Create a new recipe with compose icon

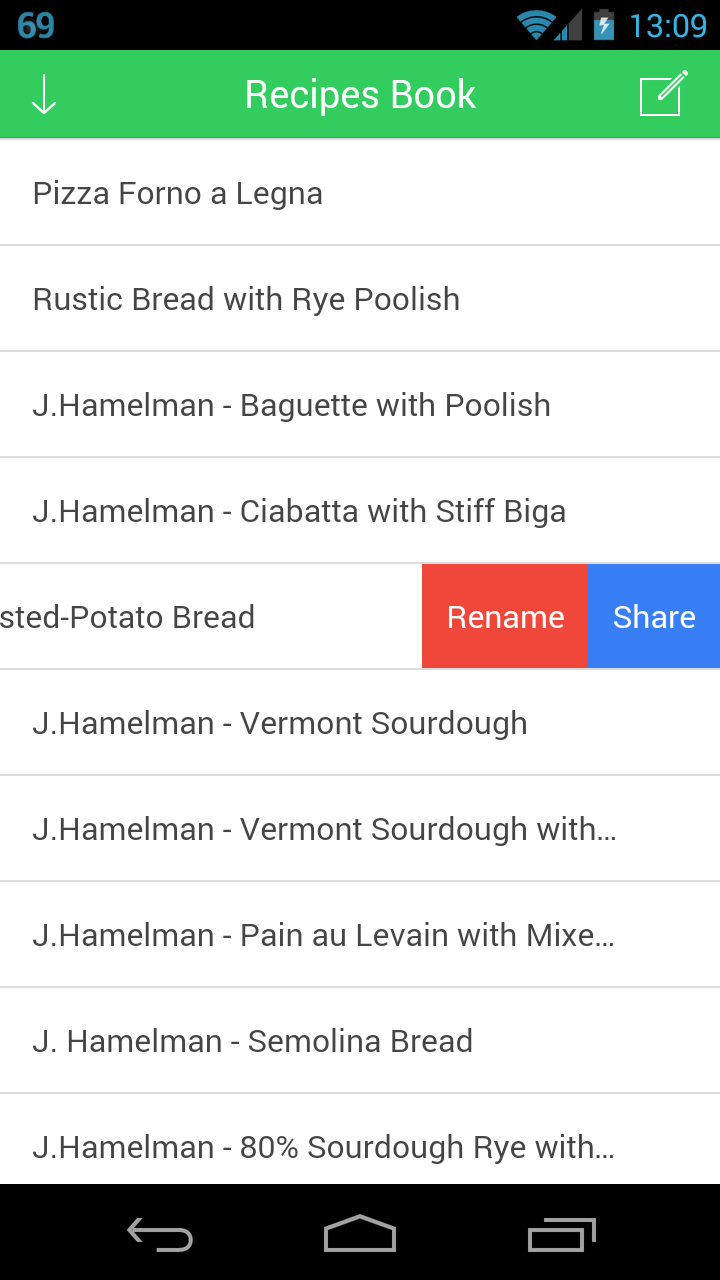pos(664,94)
